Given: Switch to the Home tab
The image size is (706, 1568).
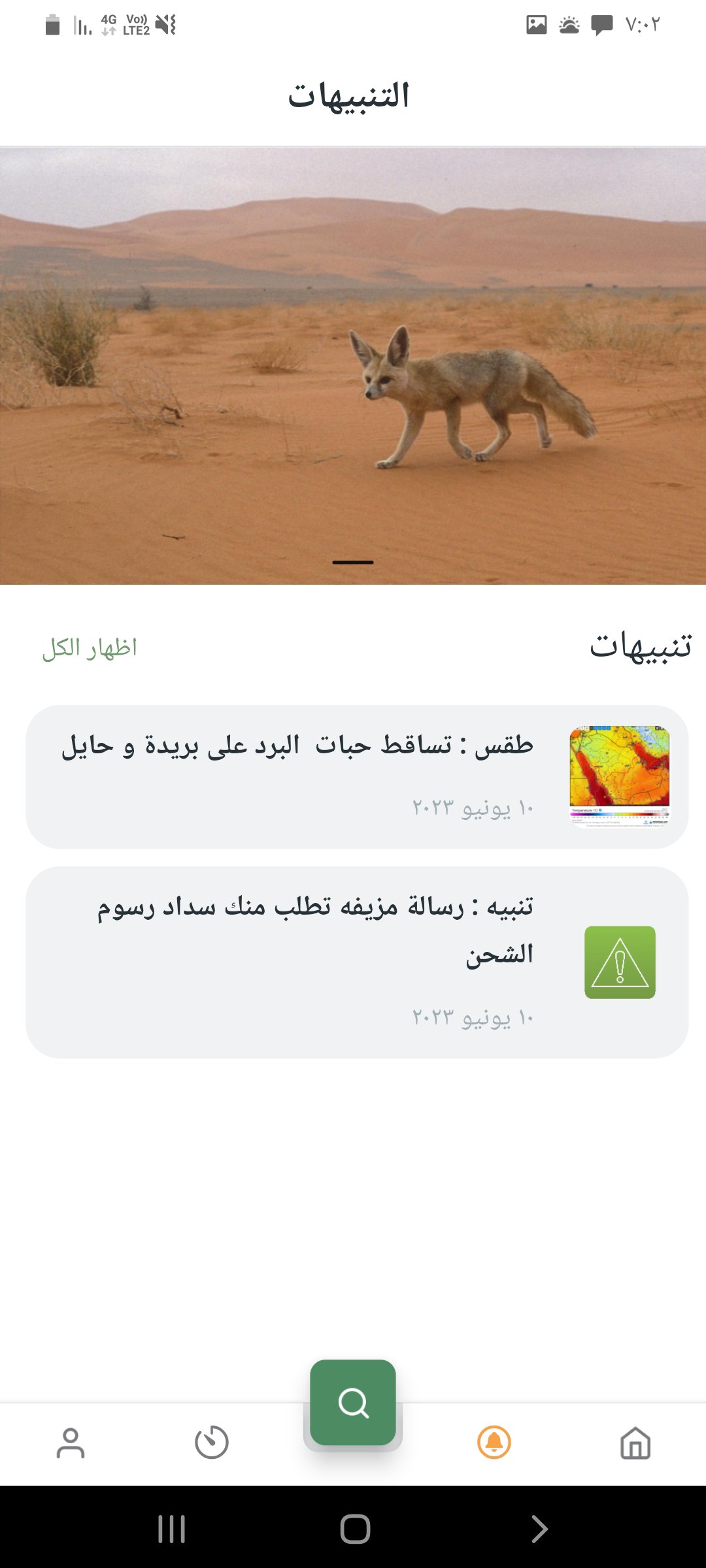Looking at the screenshot, I should (x=635, y=1443).
